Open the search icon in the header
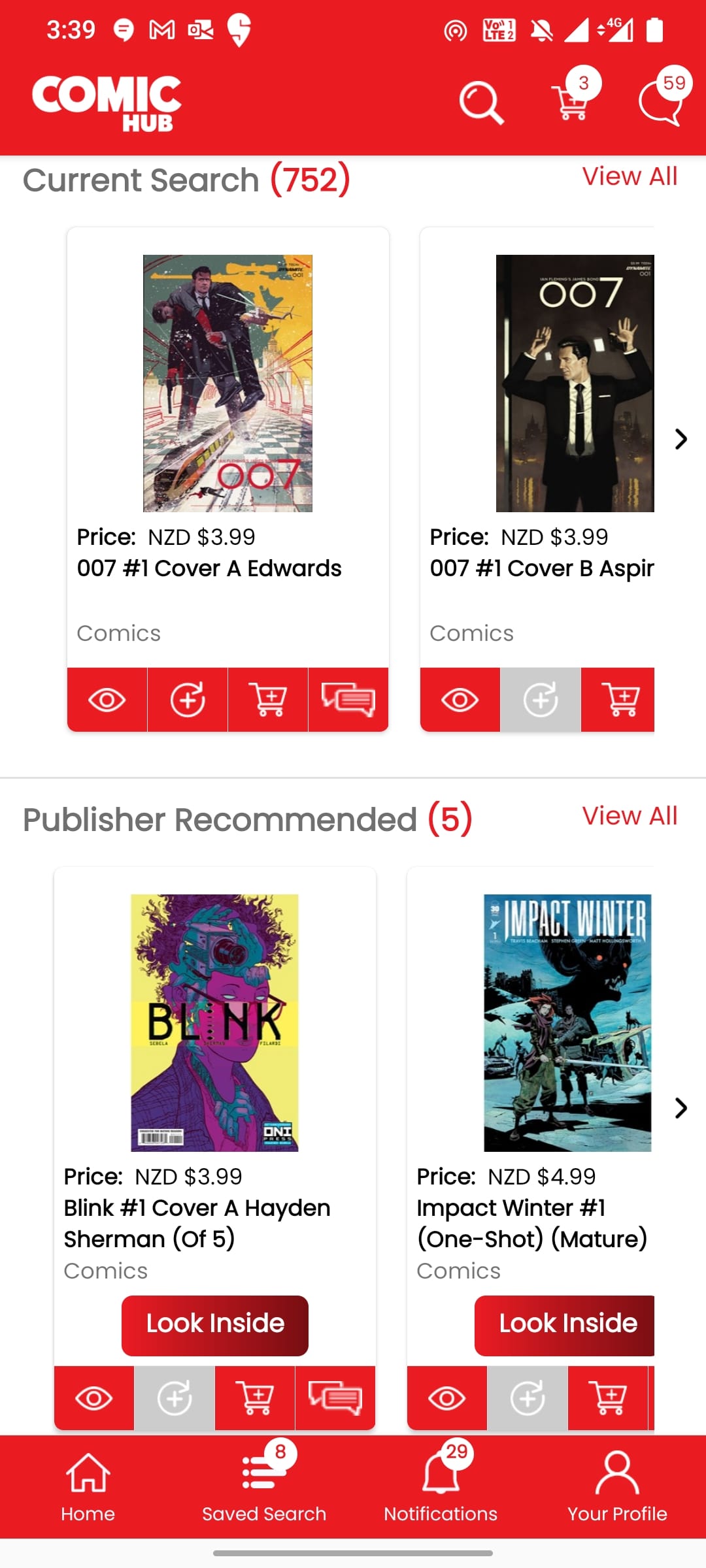 click(481, 103)
